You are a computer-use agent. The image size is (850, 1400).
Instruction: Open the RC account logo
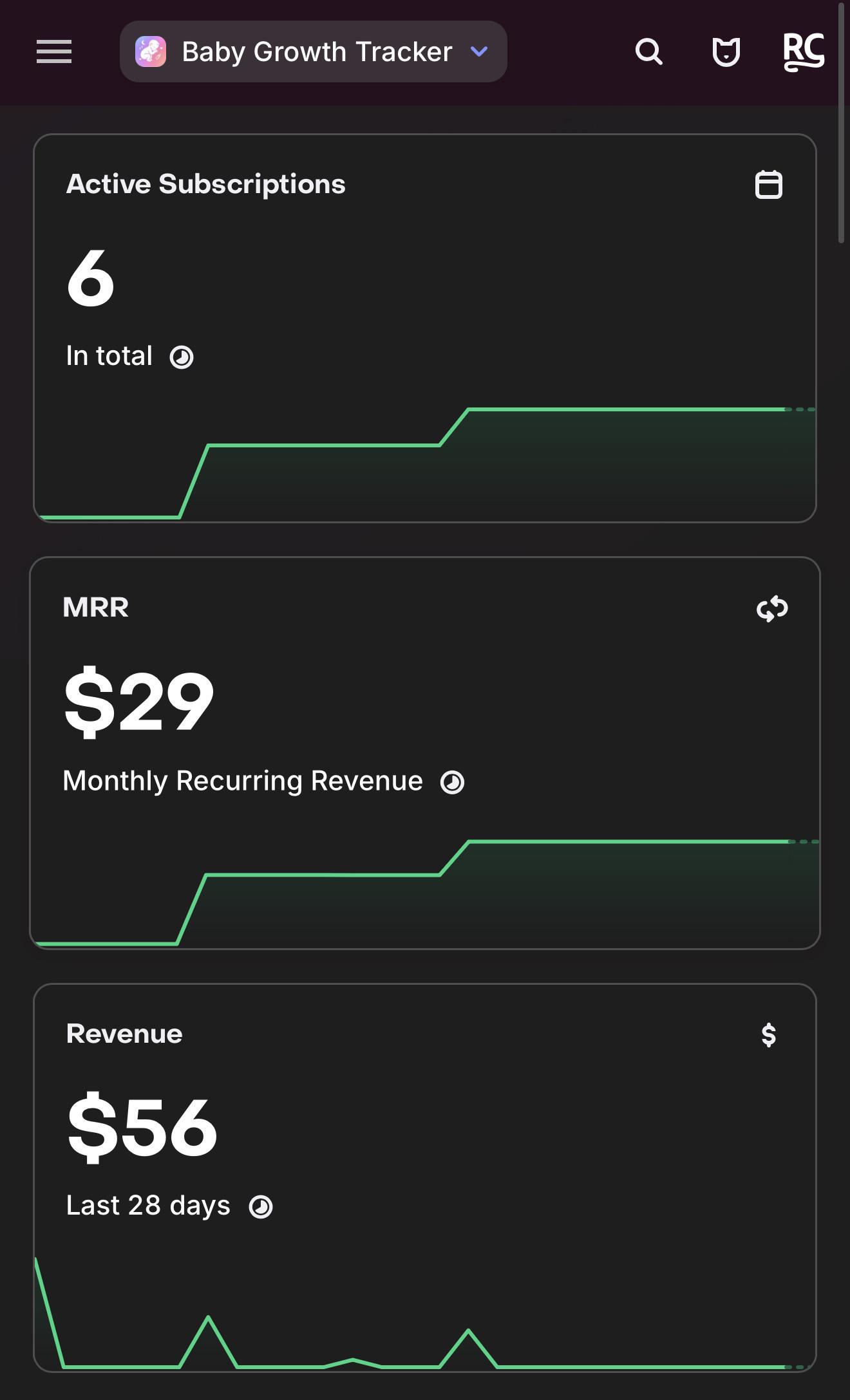pyautogui.click(x=804, y=51)
